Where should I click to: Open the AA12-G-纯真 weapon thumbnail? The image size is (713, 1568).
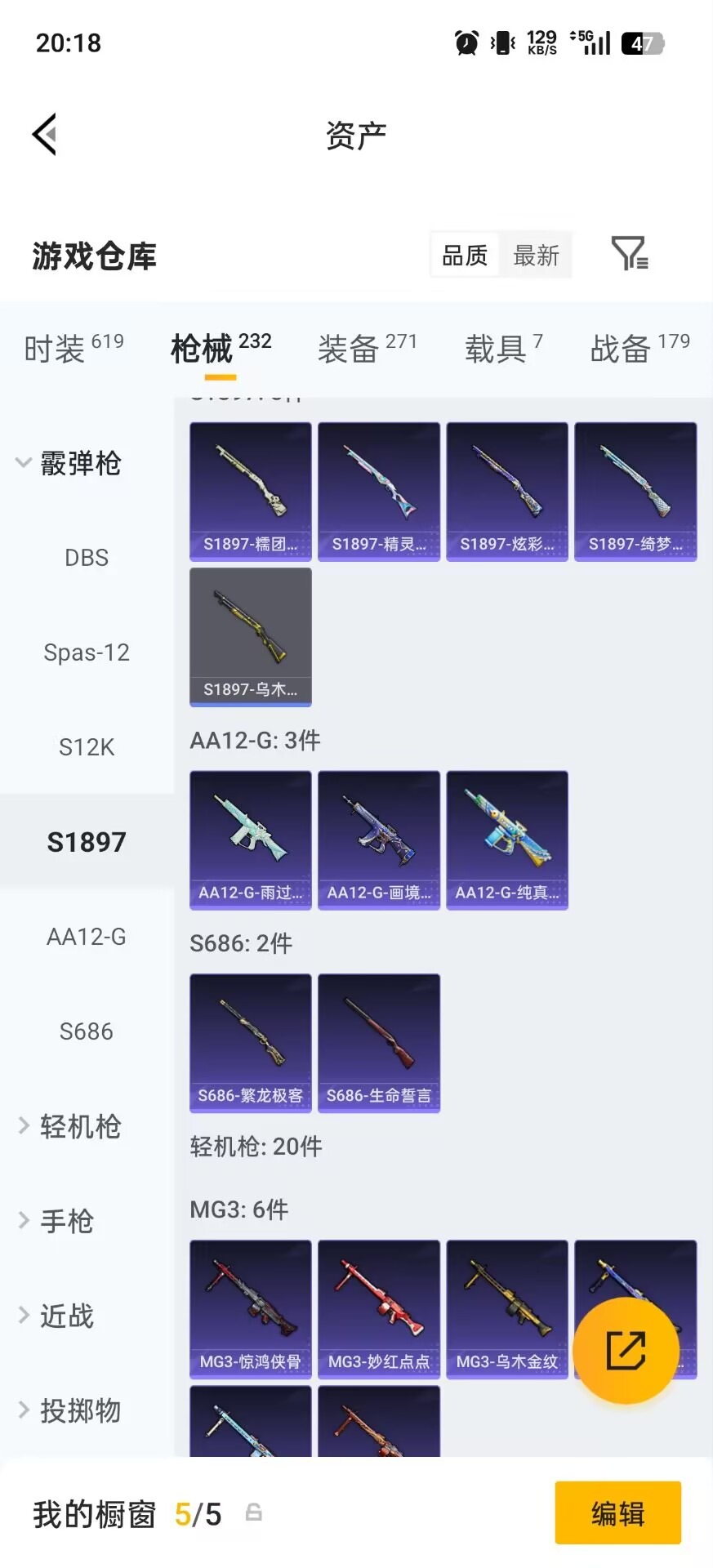[507, 840]
